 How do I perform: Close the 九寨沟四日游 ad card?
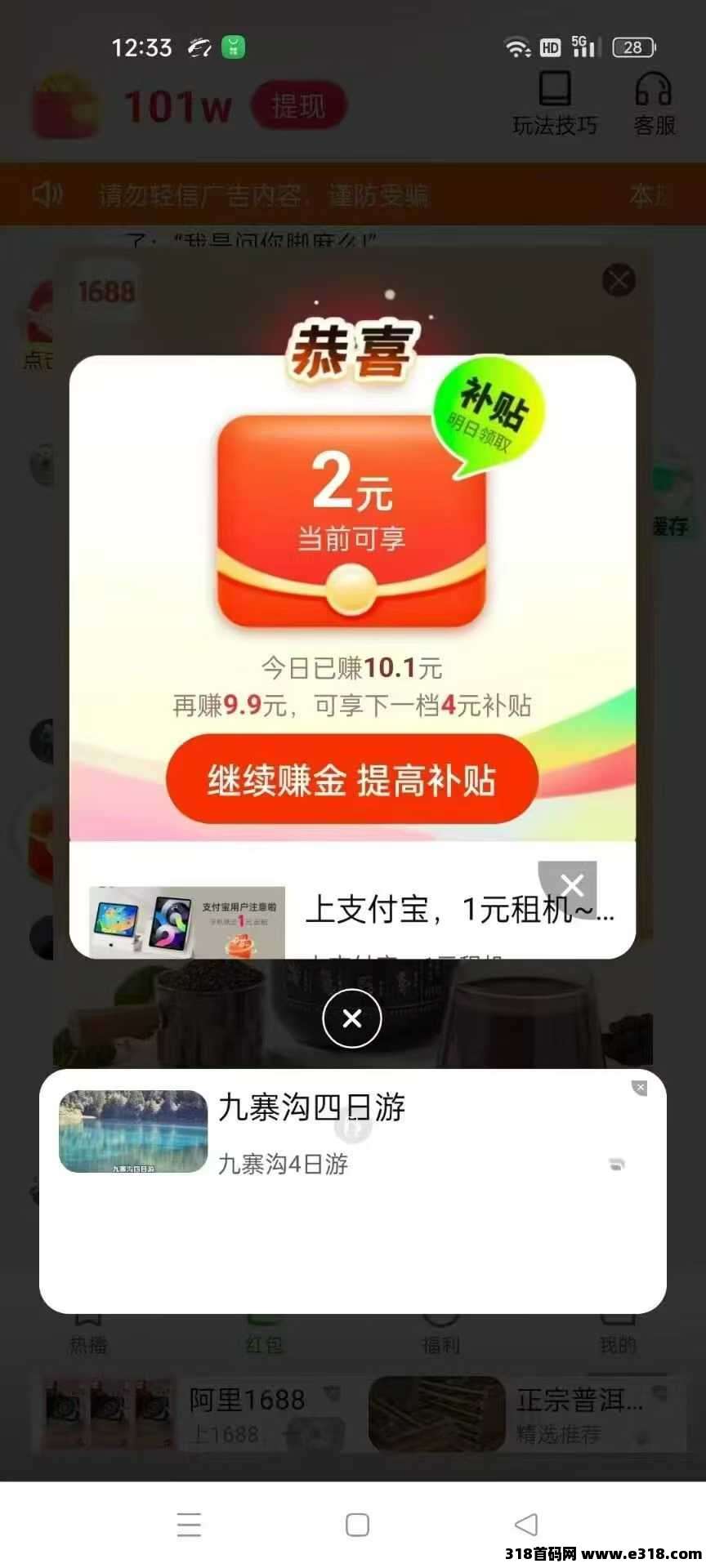click(640, 1088)
